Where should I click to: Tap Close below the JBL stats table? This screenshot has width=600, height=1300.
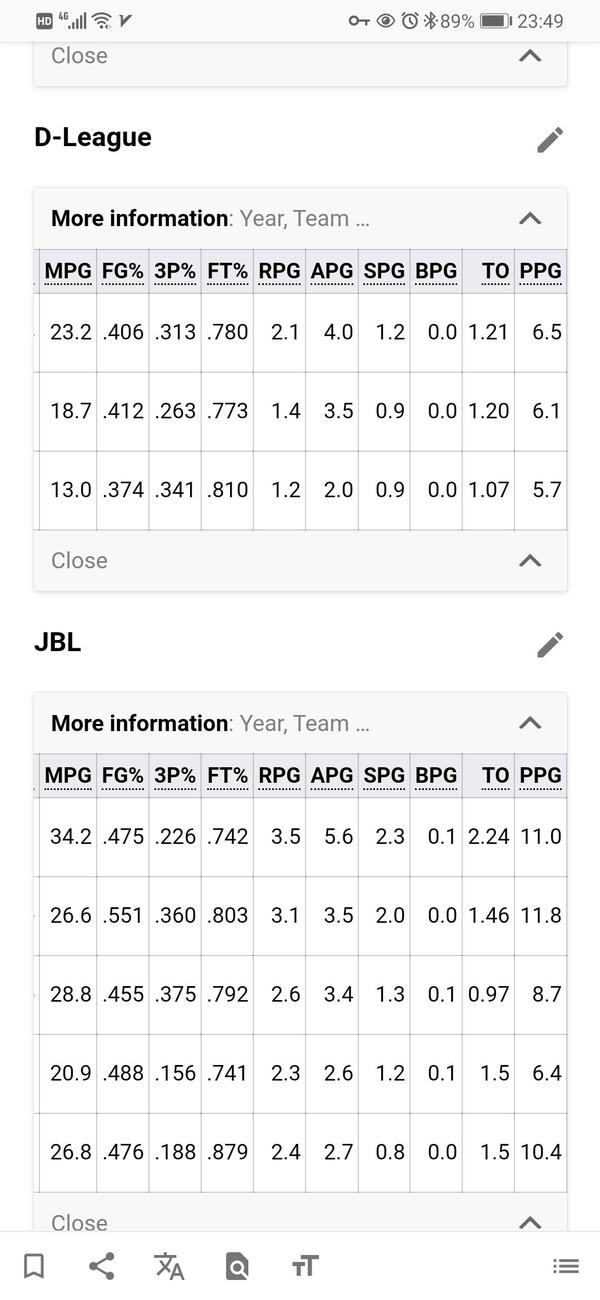pyautogui.click(x=80, y=1222)
